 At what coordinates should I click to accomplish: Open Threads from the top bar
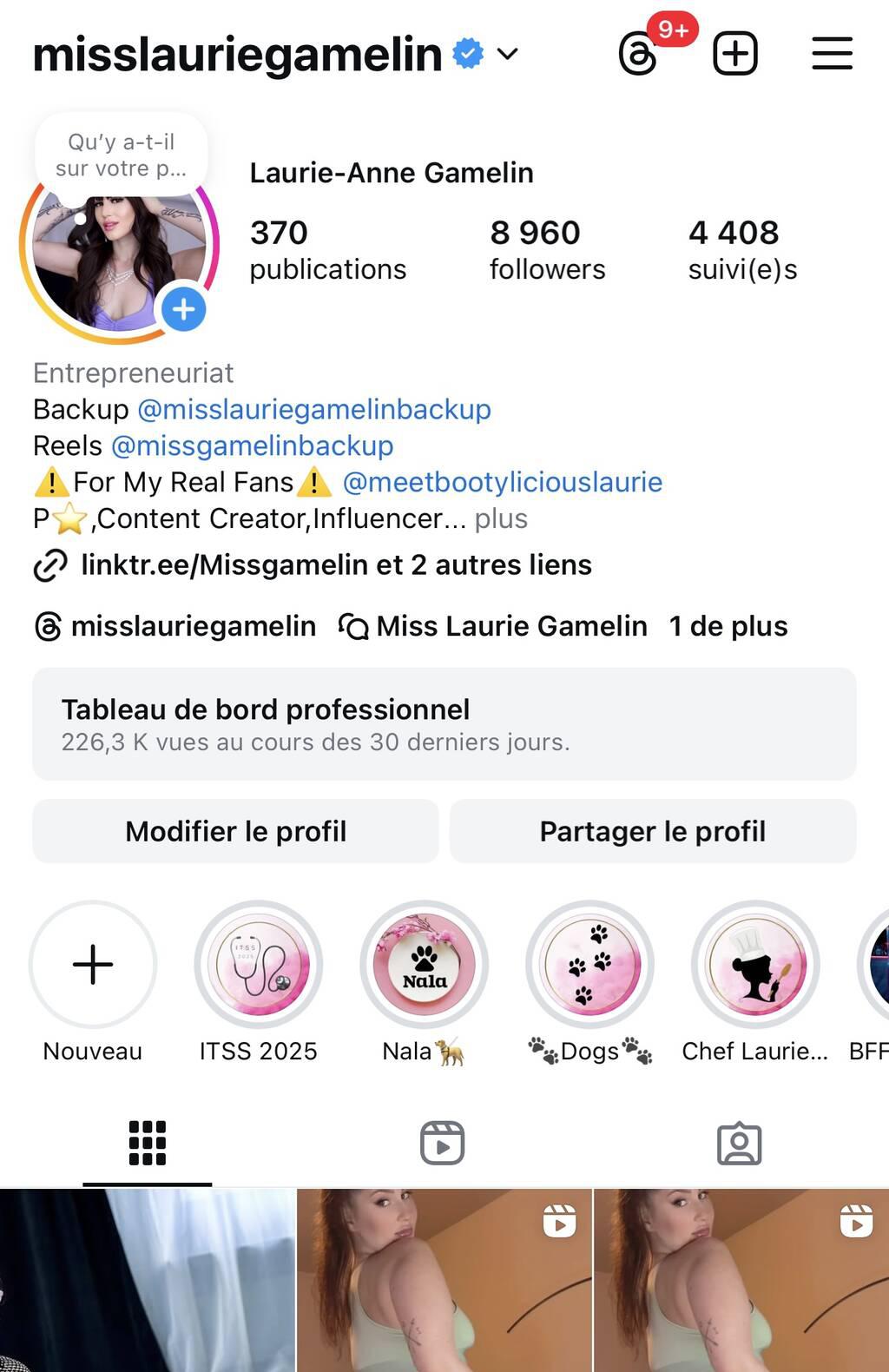pyautogui.click(x=639, y=54)
